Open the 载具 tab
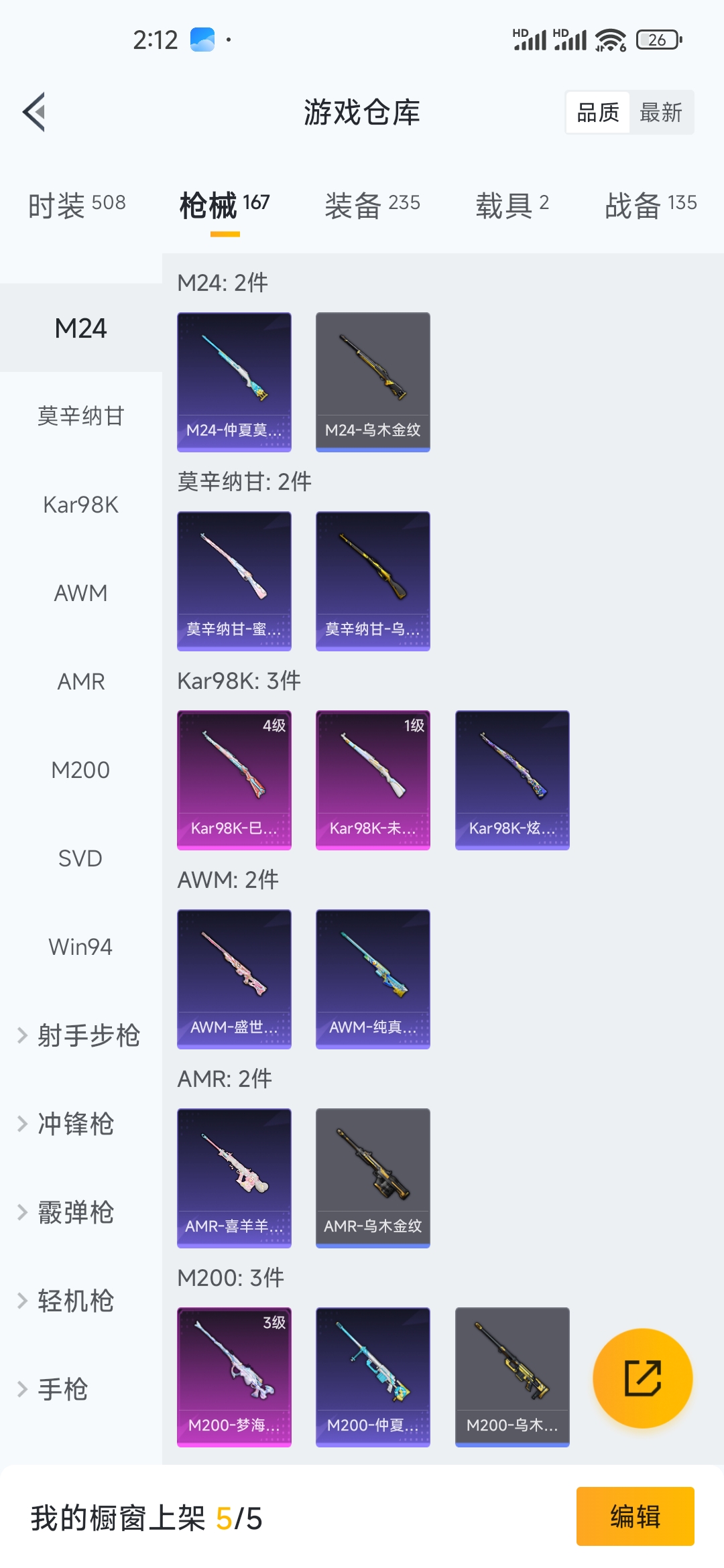Screen dimensions: 724x1568 coord(512,204)
